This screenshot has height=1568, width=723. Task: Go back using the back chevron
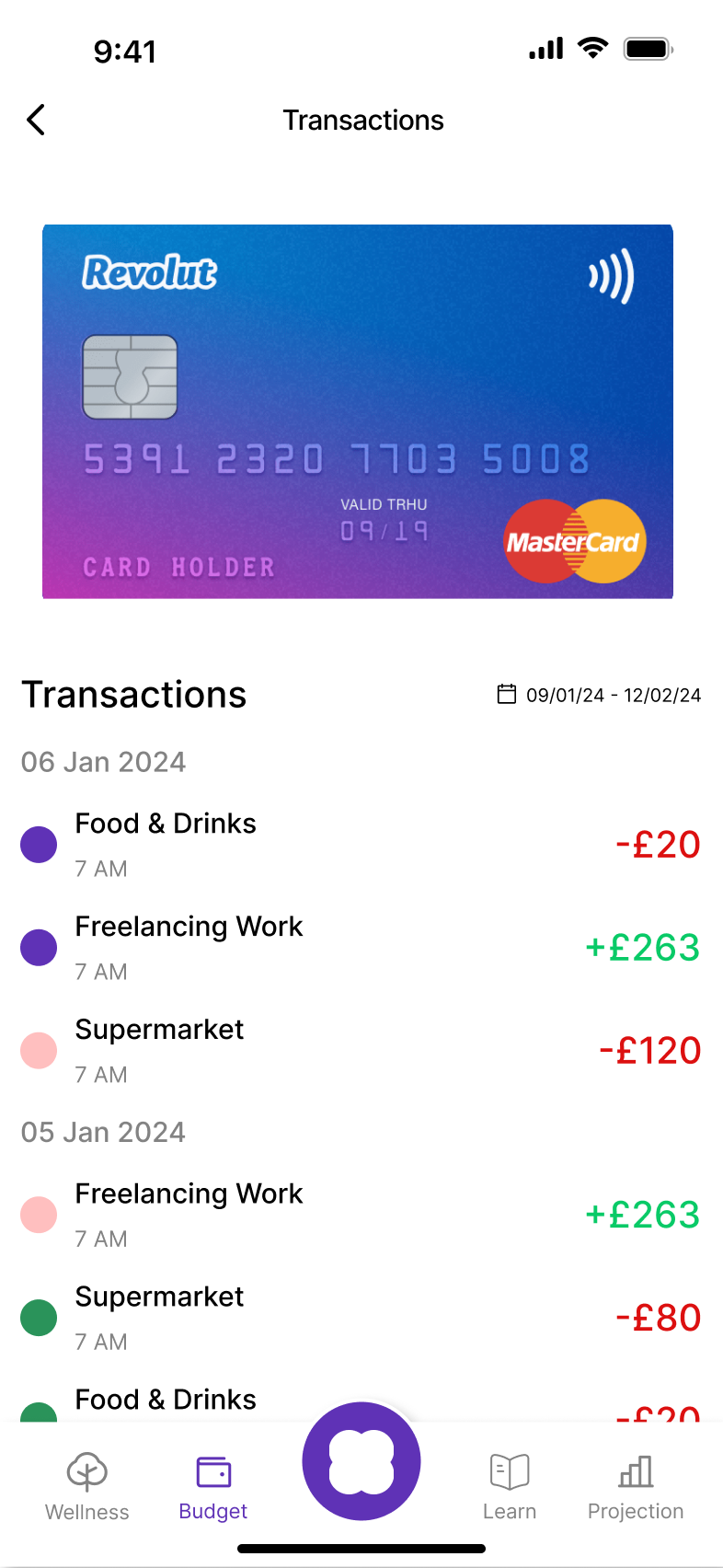35,120
